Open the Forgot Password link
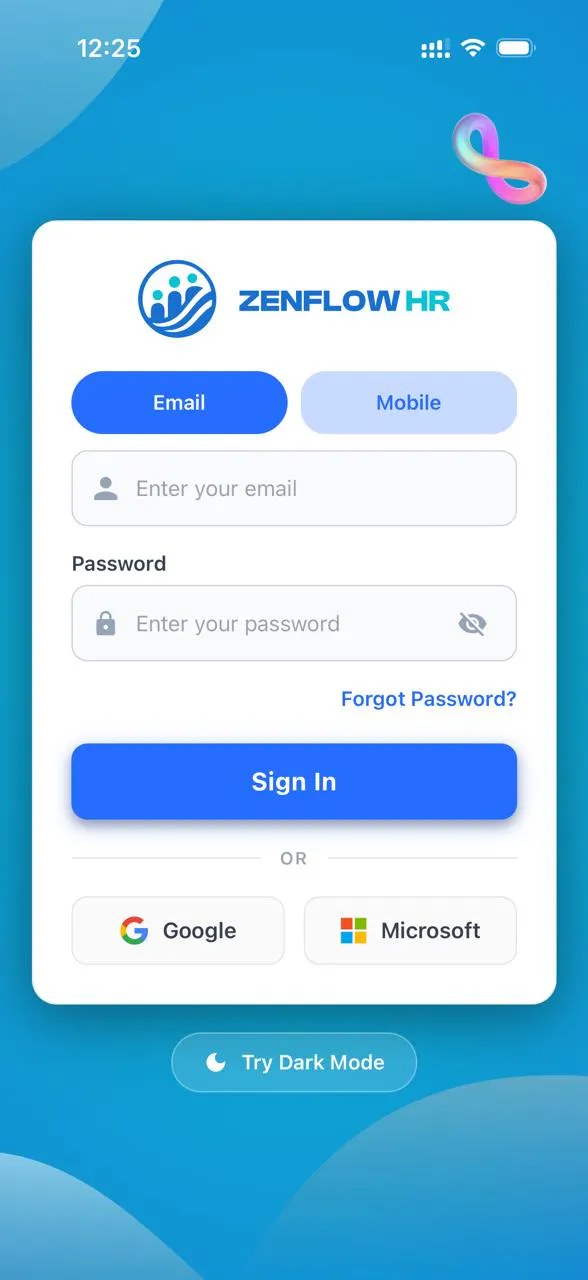The width and height of the screenshot is (588, 1280). coord(429,699)
